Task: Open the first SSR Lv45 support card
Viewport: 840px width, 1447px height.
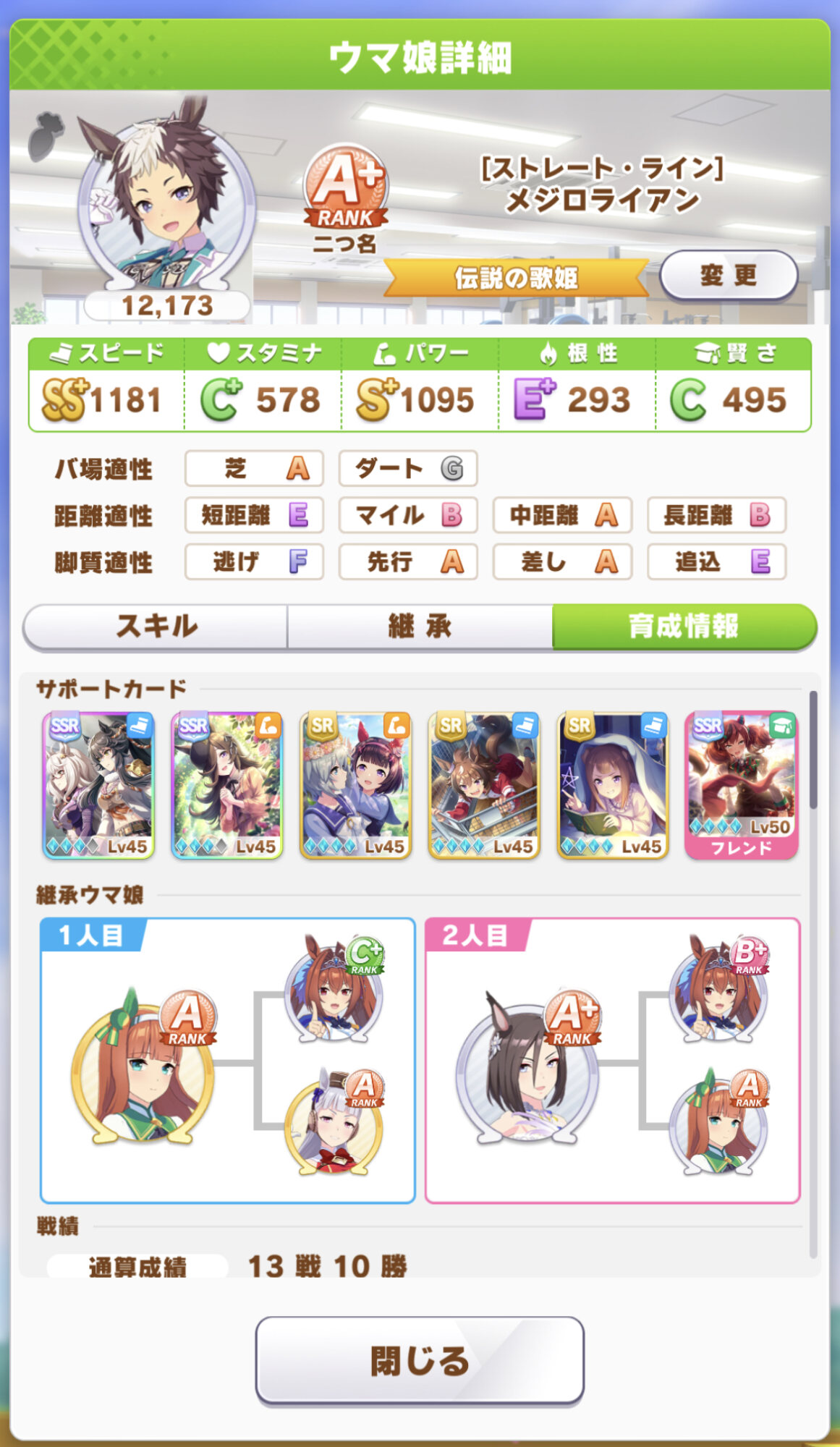Action: coord(98,786)
